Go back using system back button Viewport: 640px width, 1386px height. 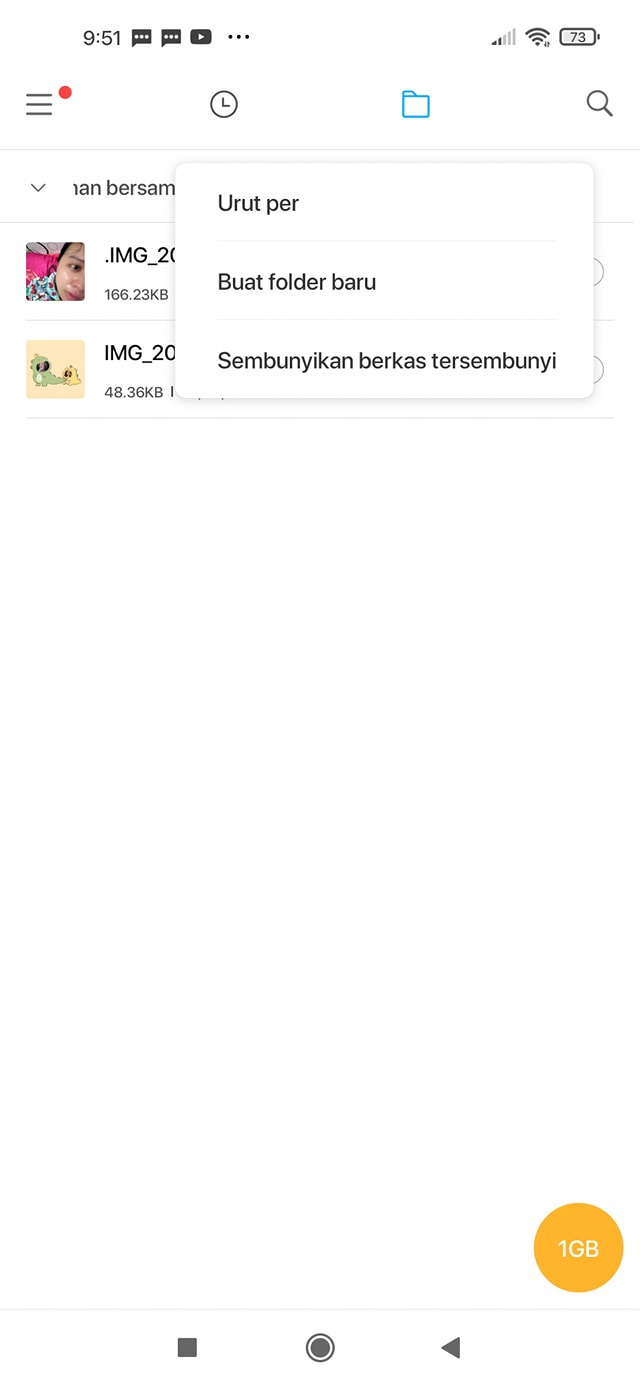(x=450, y=1348)
